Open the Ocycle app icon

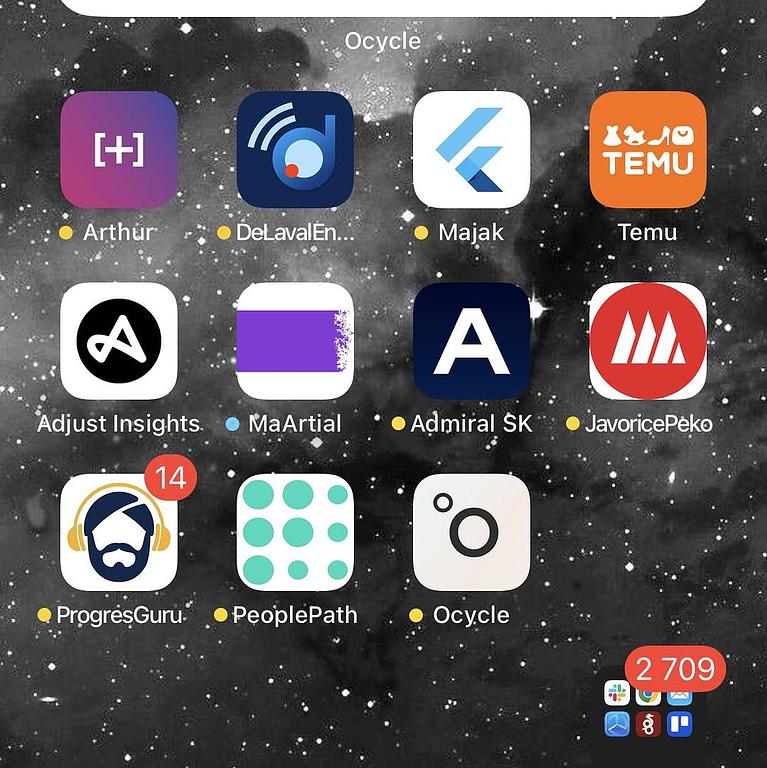pyautogui.click(x=471, y=532)
